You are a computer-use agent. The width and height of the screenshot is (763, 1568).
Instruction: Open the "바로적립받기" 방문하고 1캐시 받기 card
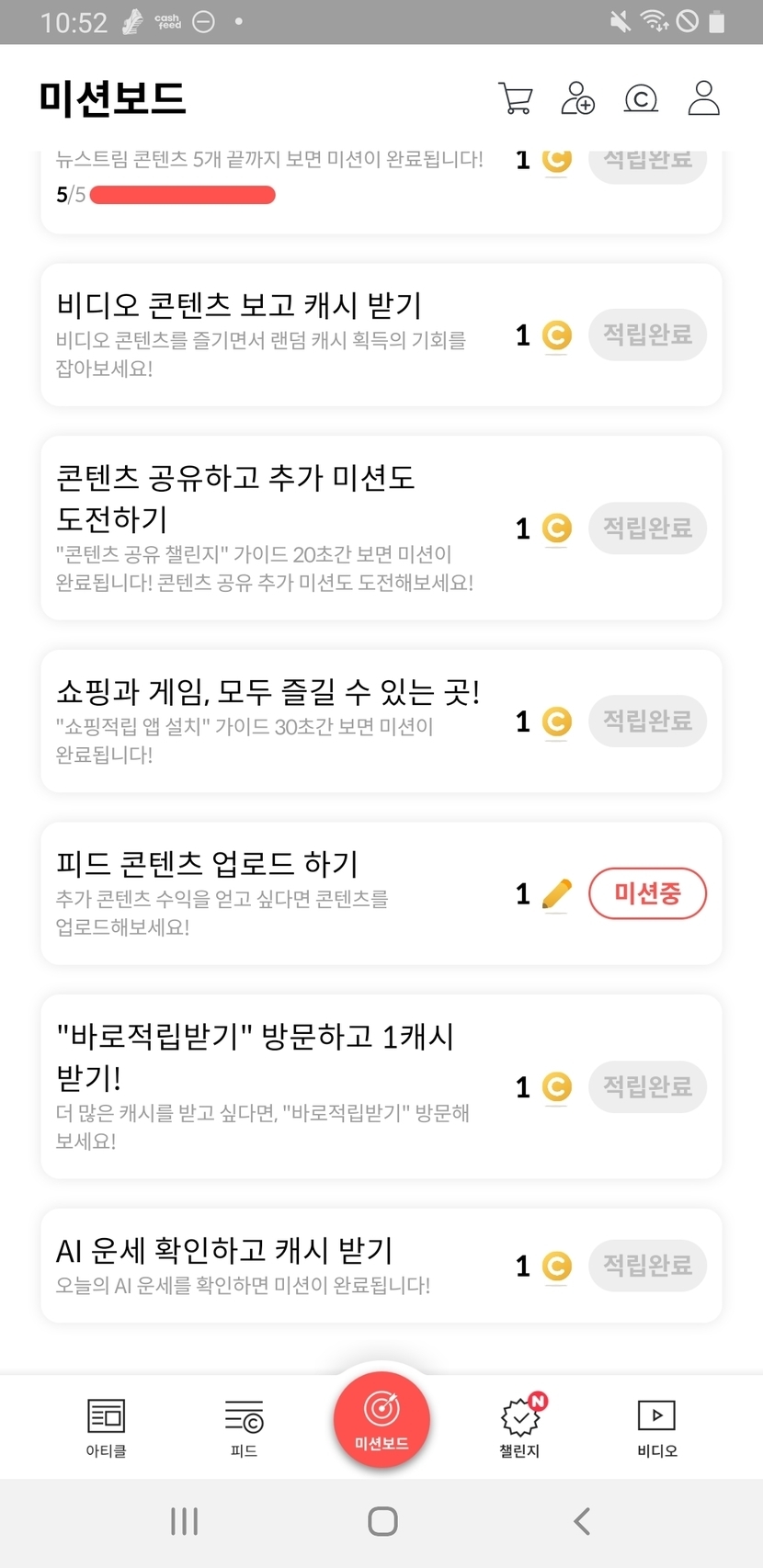tap(381, 1086)
